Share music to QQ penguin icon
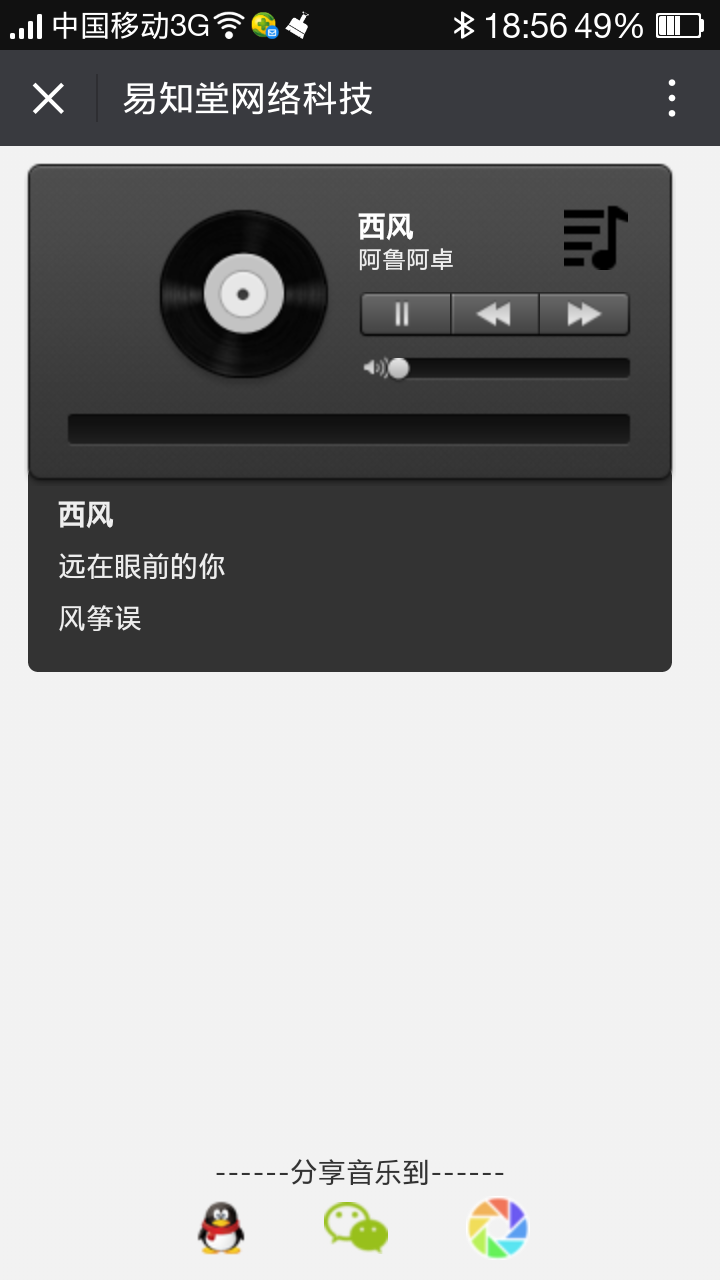The image size is (720, 1280). pyautogui.click(x=220, y=1227)
